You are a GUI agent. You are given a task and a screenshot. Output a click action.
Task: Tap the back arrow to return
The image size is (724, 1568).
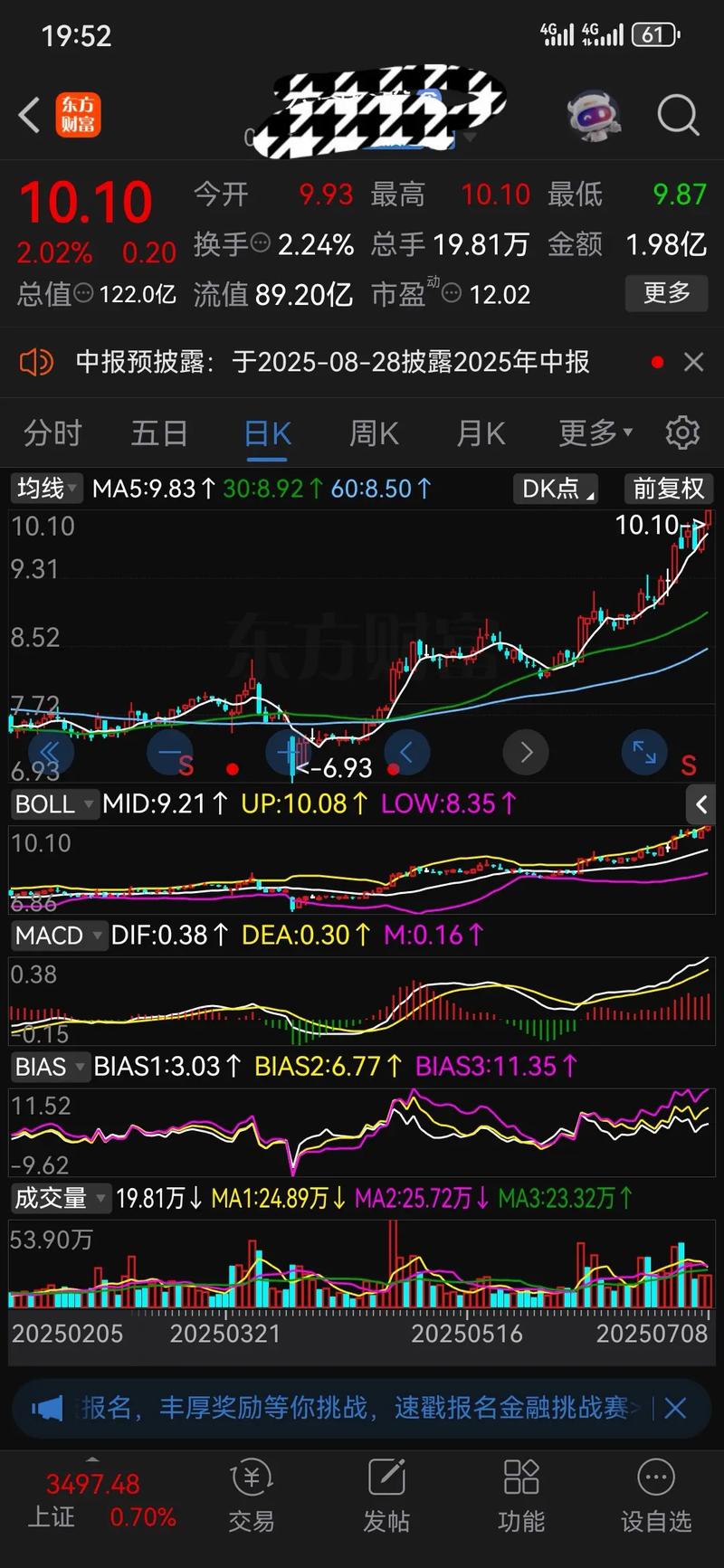tap(27, 116)
